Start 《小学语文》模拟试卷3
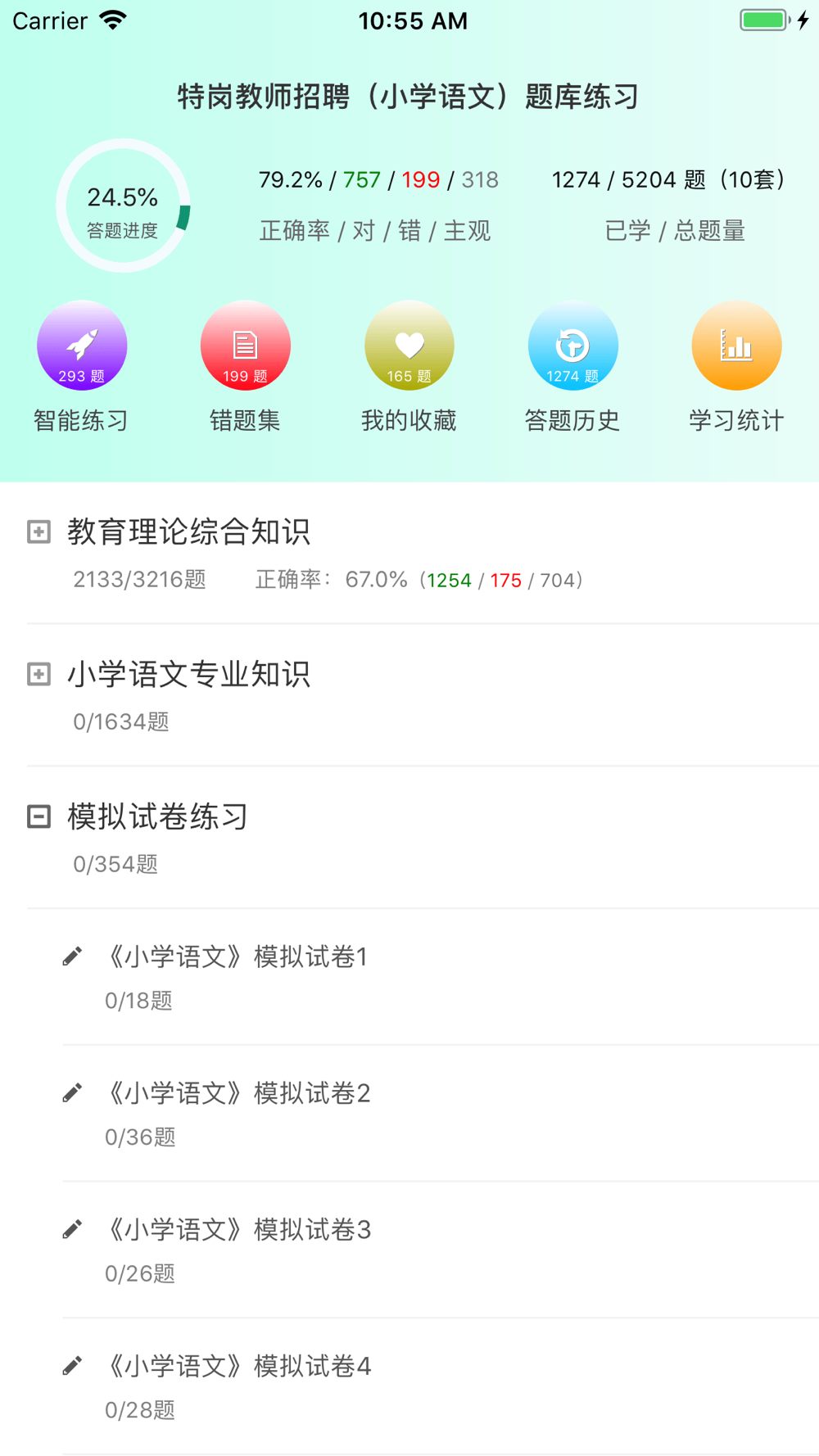819x1456 pixels. pos(441,1250)
